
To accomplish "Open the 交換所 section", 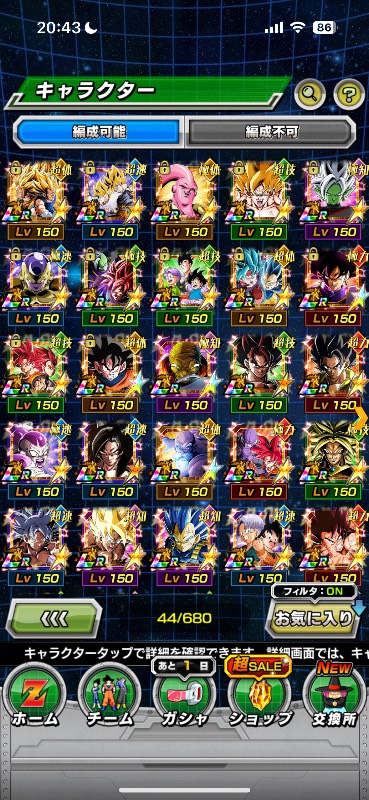I will [334, 698].
